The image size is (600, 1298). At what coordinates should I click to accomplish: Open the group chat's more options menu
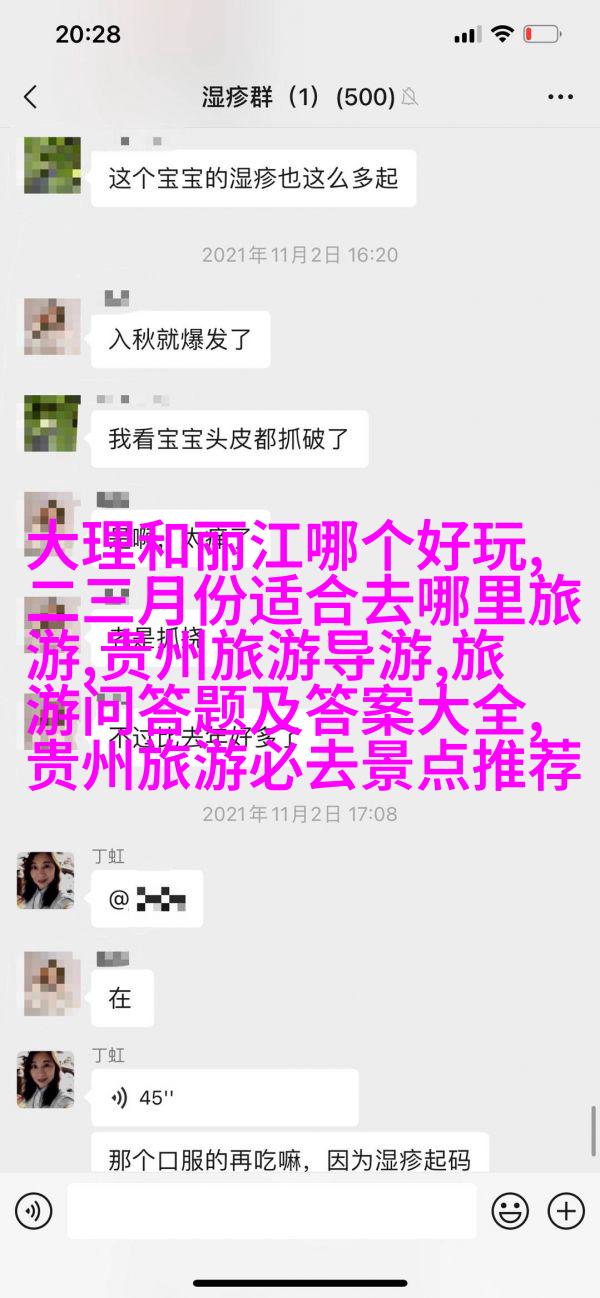pyautogui.click(x=560, y=97)
